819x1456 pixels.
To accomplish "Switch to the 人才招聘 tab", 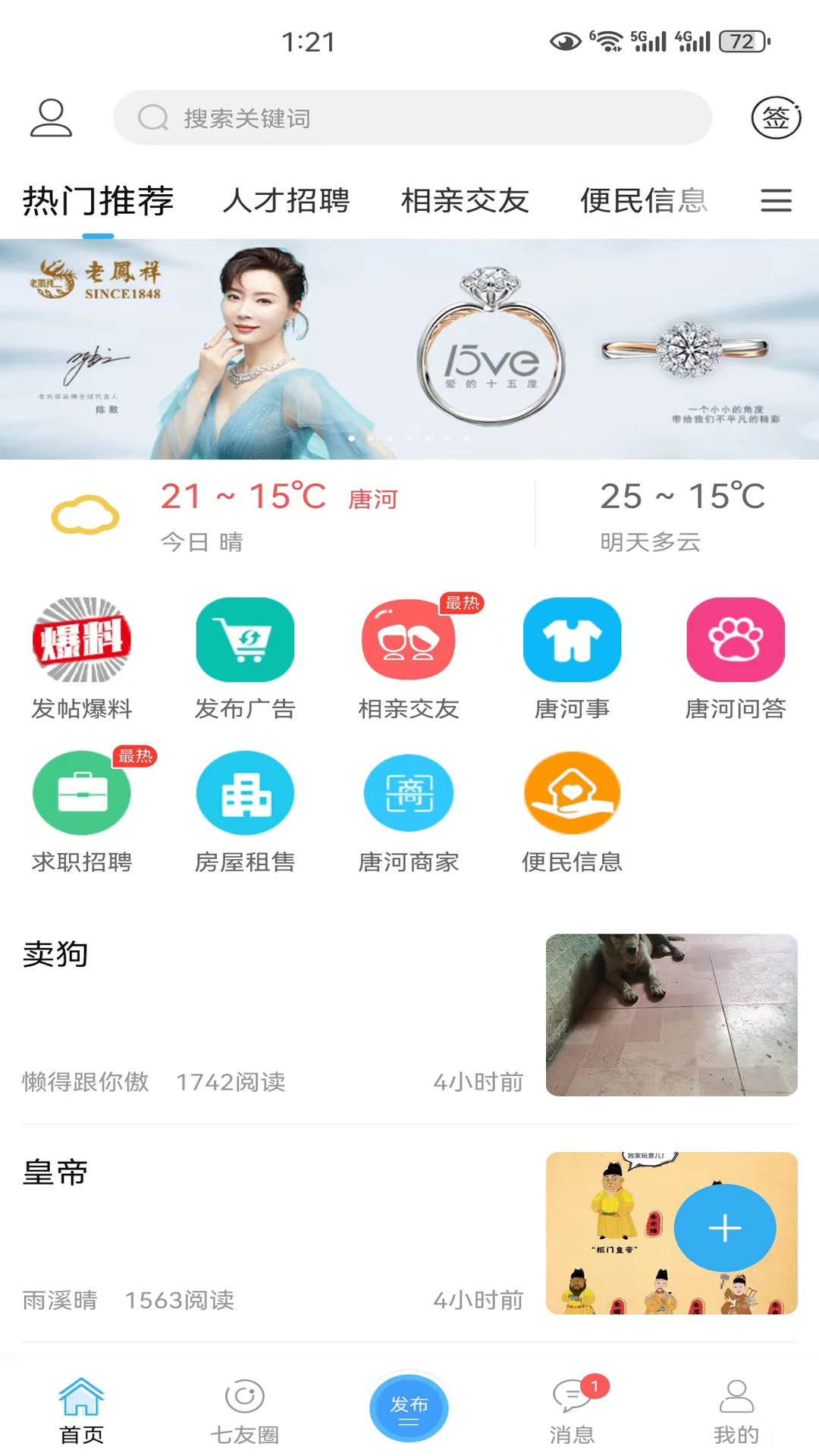I will 286,201.
